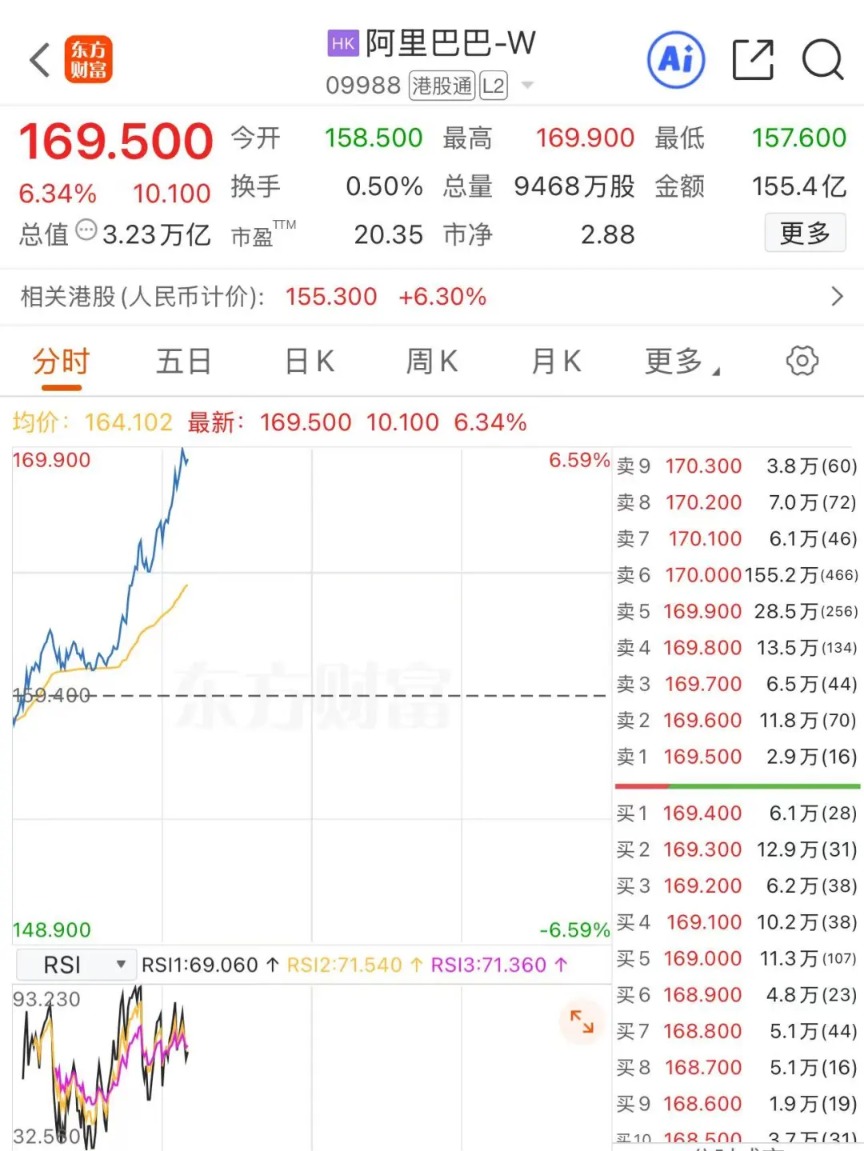Tap the AI assistant icon
This screenshot has width=864, height=1151.
[676, 60]
